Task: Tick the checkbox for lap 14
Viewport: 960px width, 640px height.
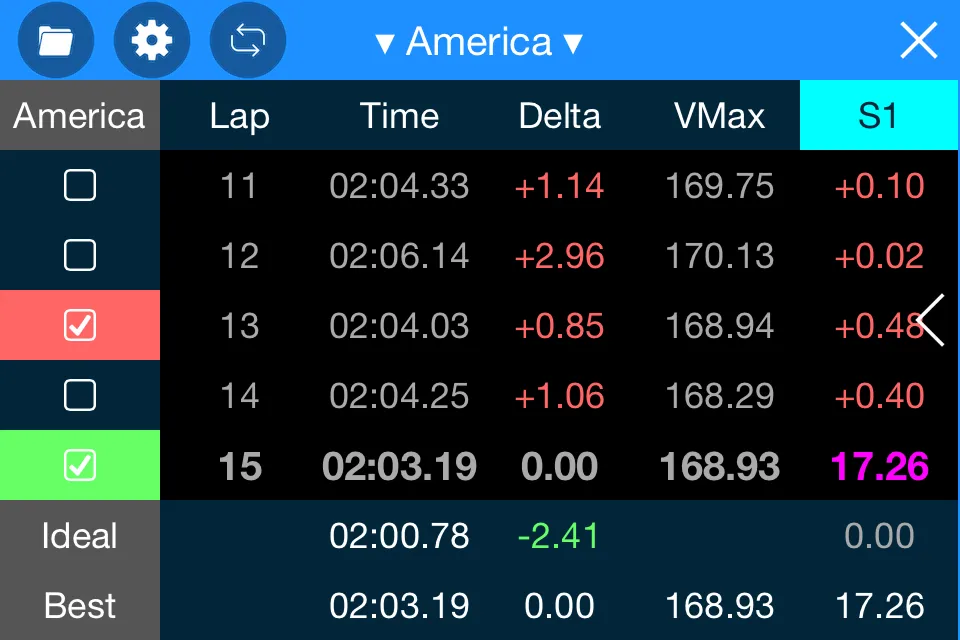Action: (80, 396)
